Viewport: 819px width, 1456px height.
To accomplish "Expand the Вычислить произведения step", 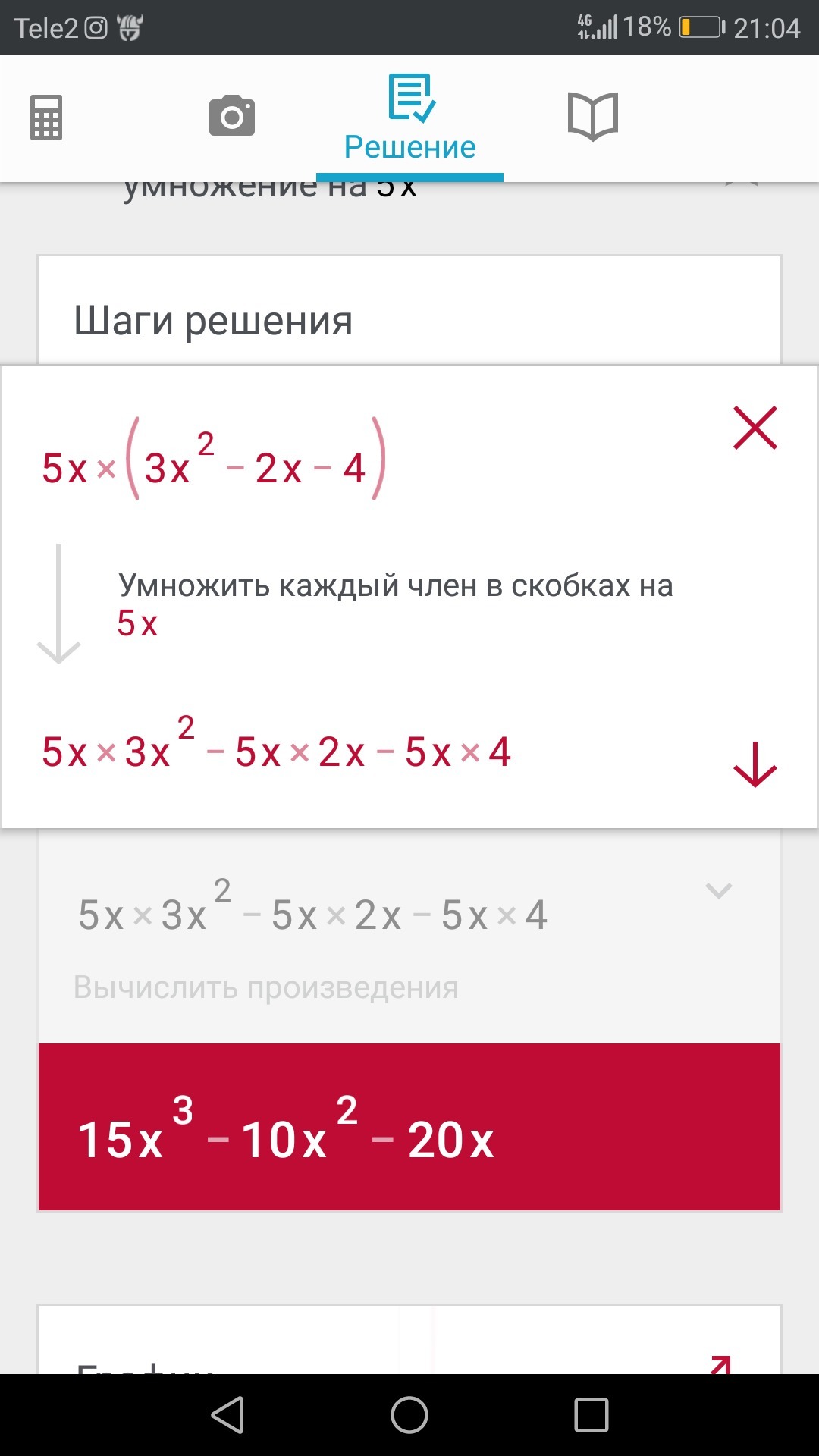I will [x=718, y=890].
